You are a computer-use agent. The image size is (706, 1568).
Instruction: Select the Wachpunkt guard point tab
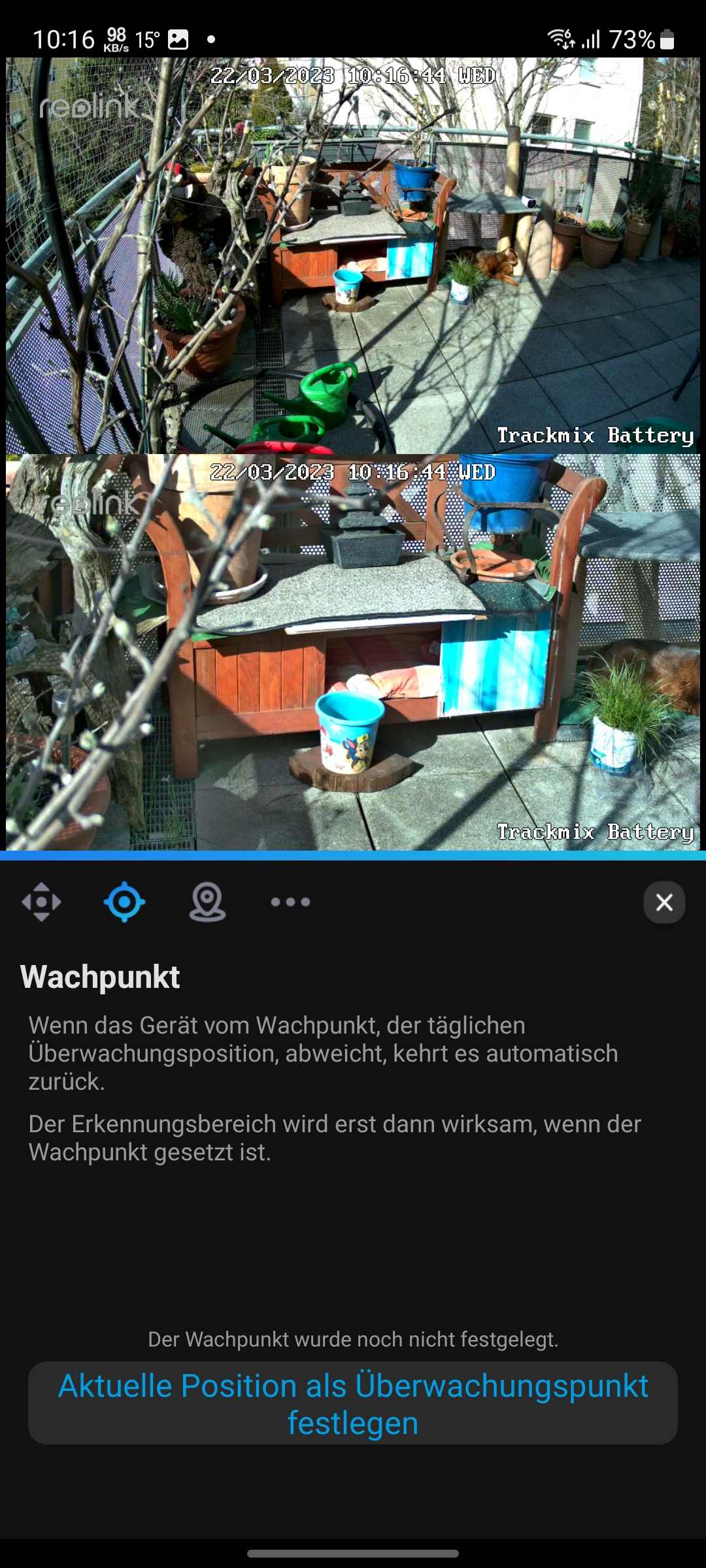tap(124, 902)
